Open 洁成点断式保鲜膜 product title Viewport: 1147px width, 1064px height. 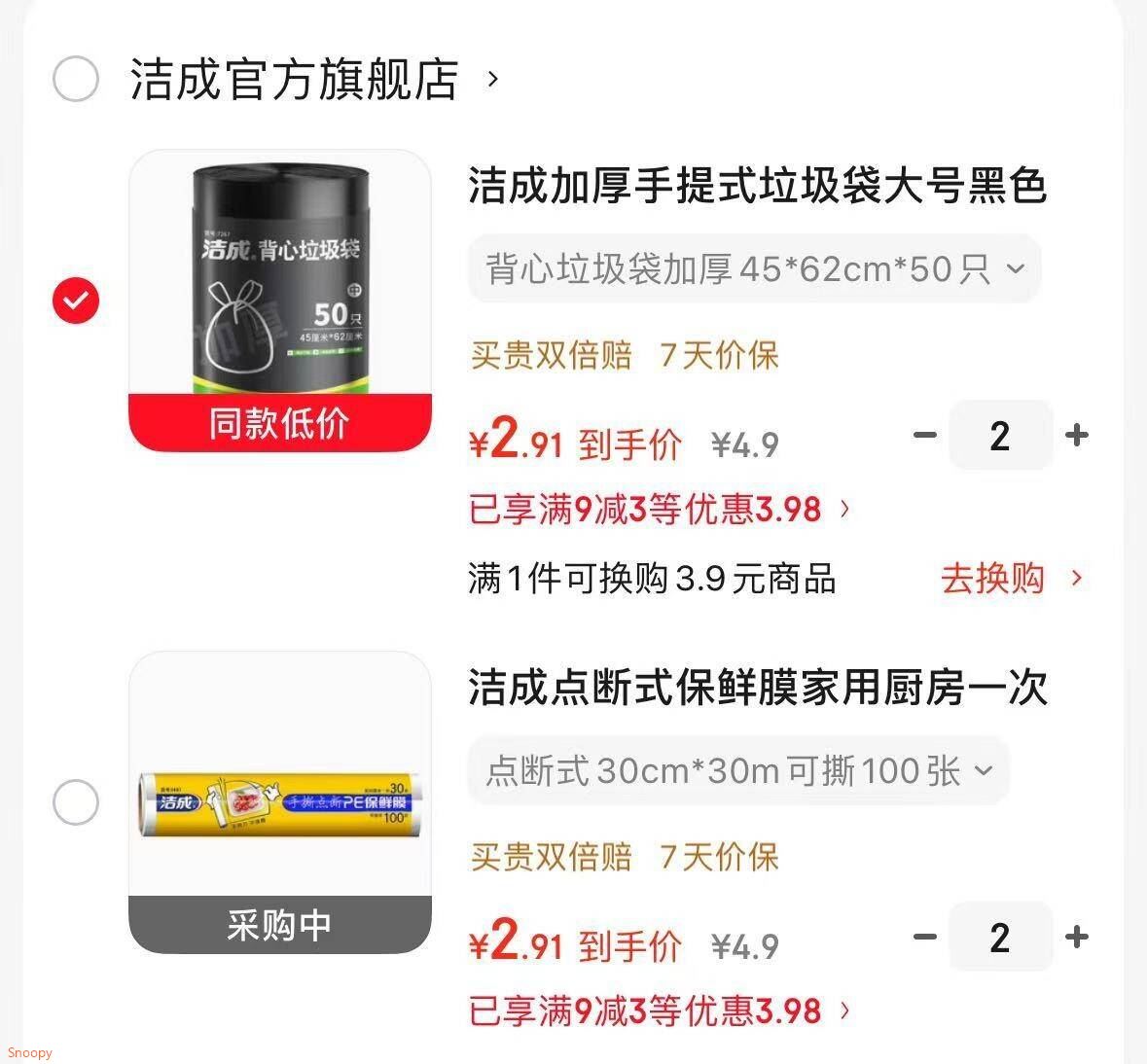[757, 688]
